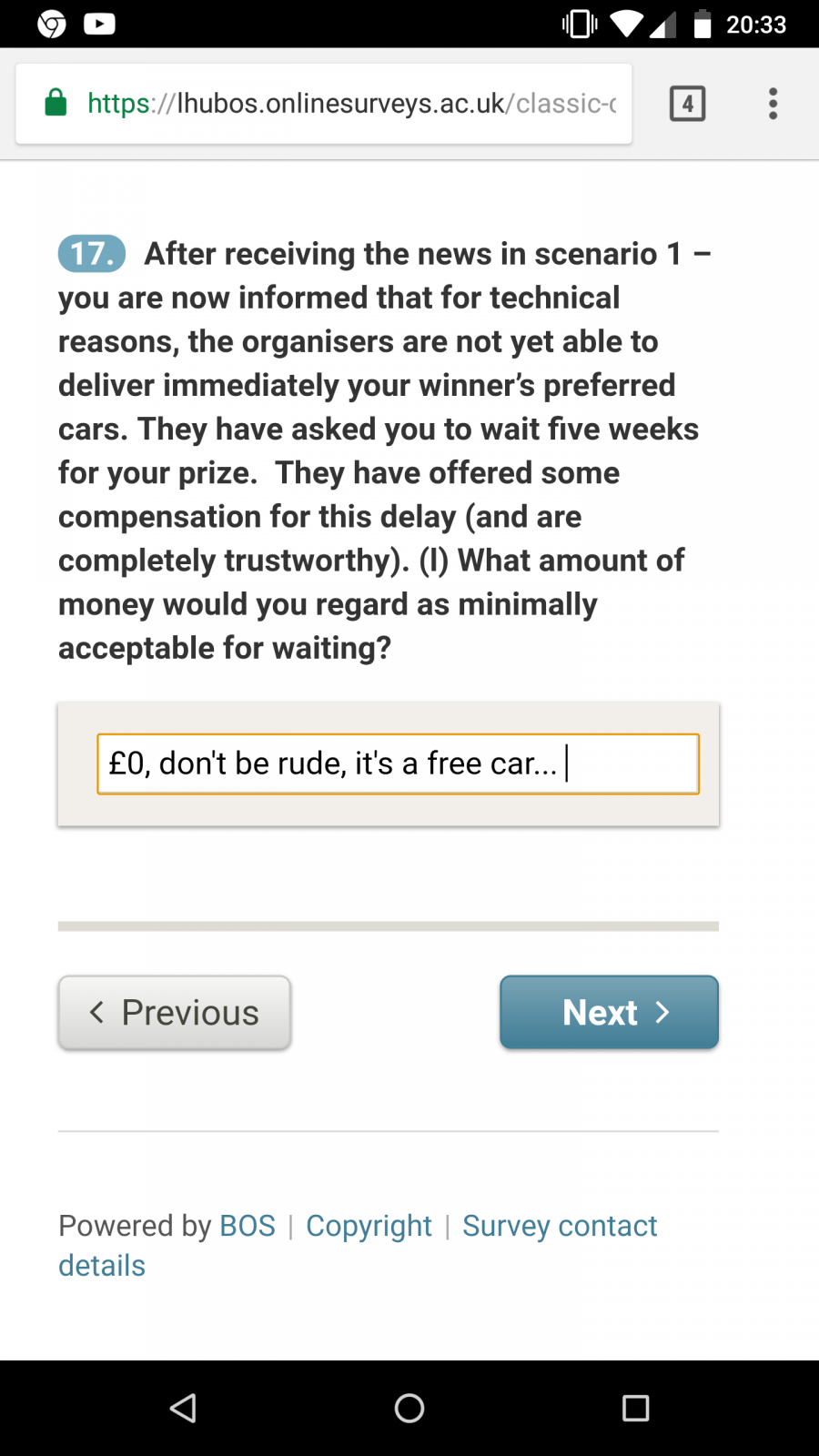Viewport: 819px width, 1456px height.
Task: Tap the browser URL address bar
Action: (324, 104)
